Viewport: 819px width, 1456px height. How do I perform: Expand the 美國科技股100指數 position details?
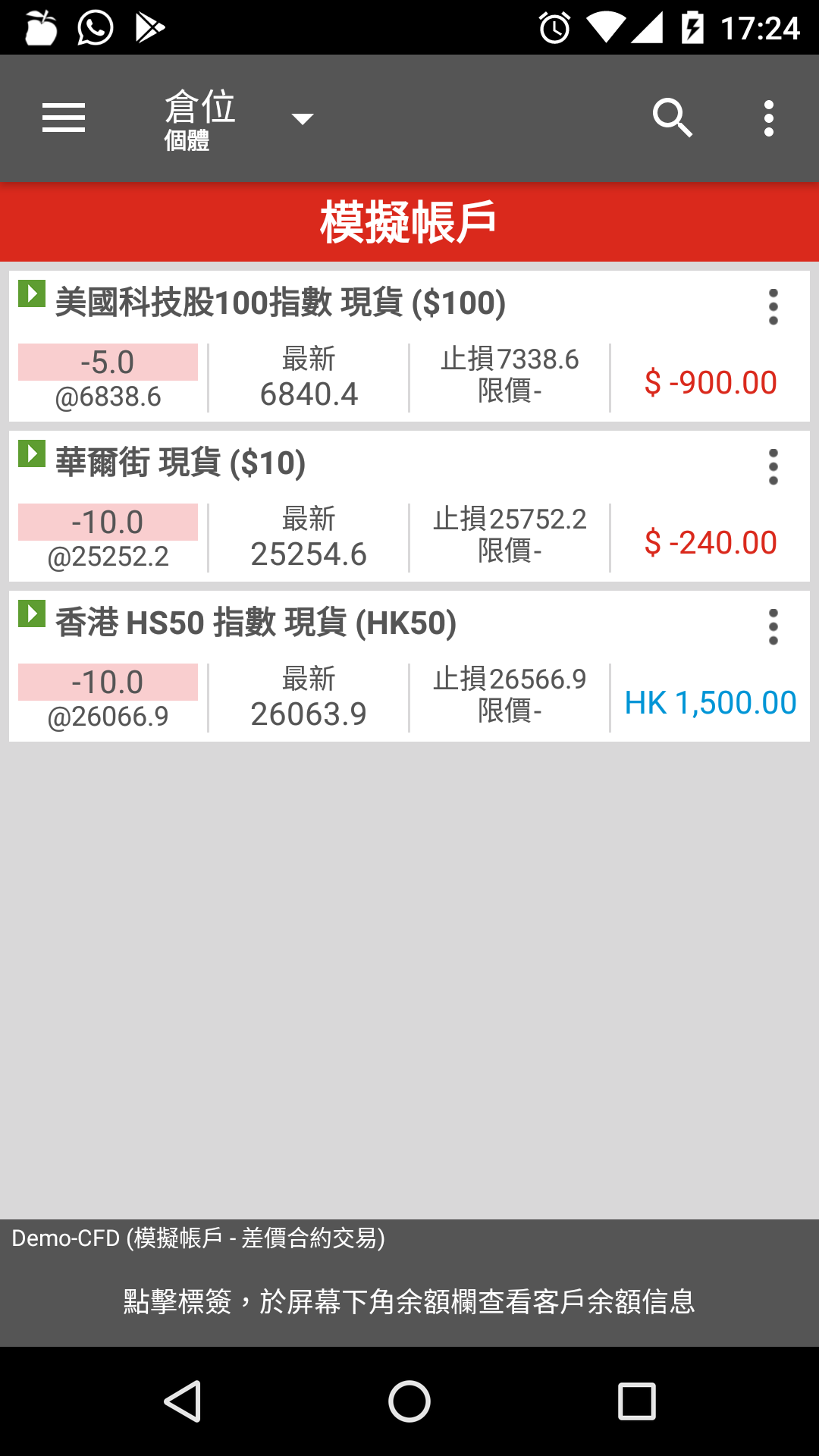point(281,300)
